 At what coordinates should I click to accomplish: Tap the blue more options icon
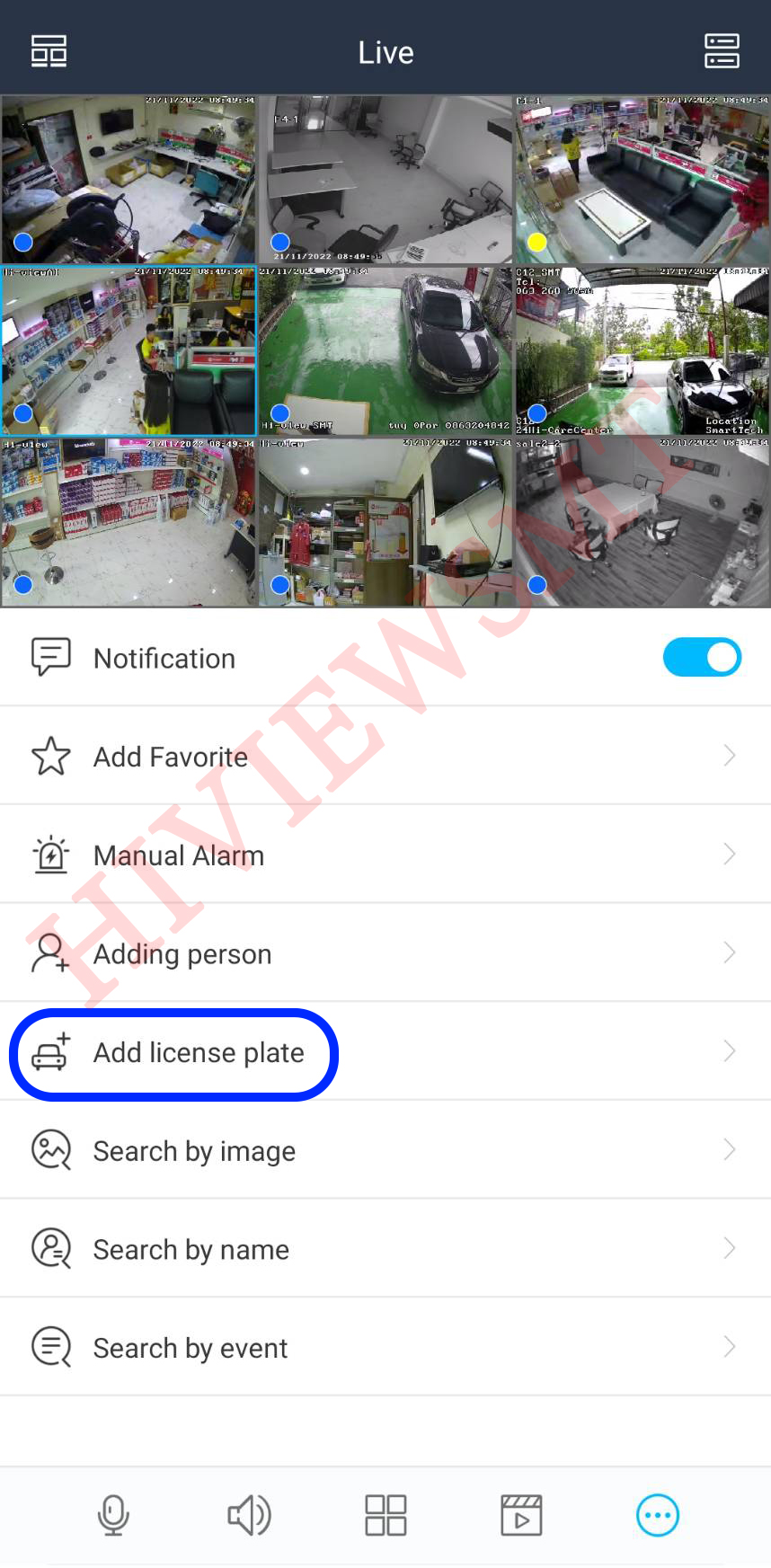coord(658,1516)
